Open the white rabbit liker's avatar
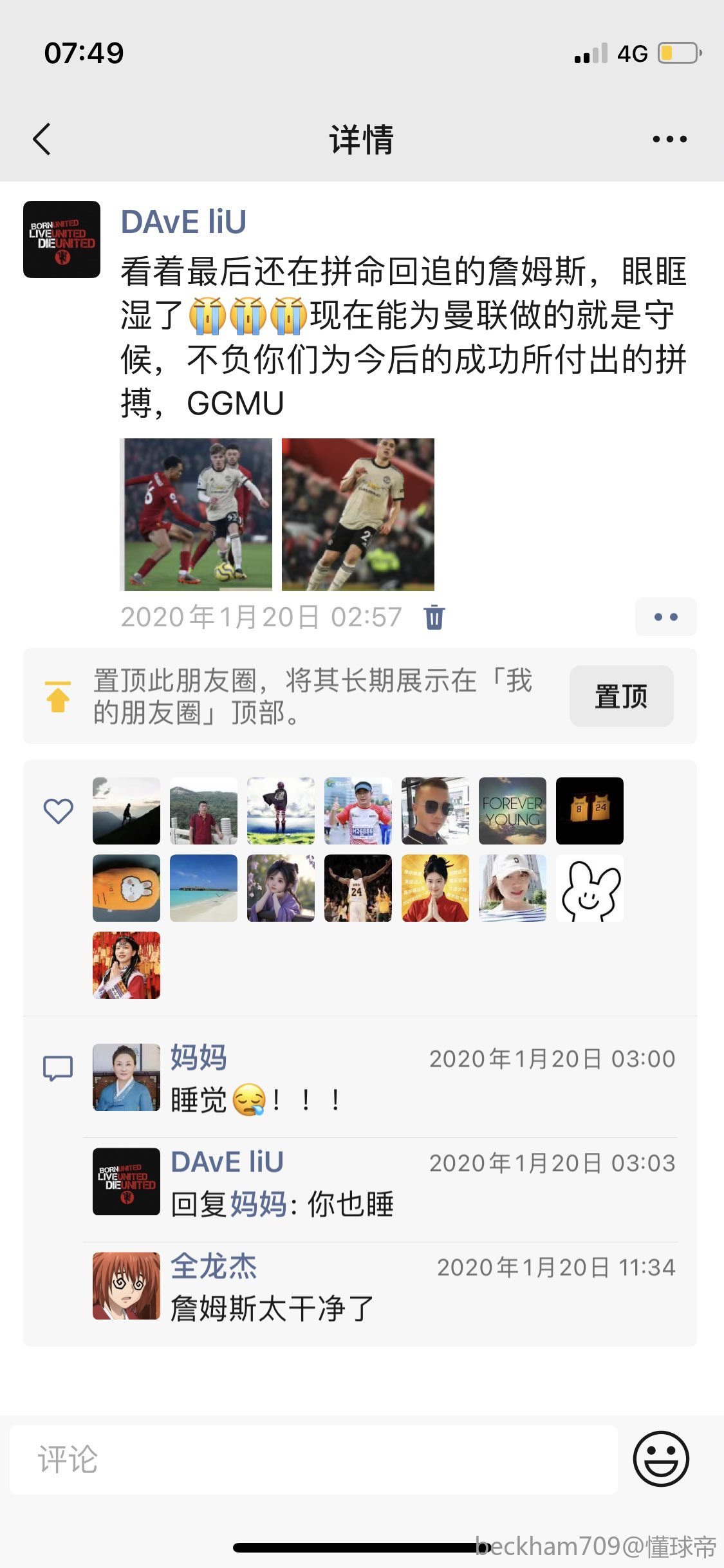 (589, 888)
